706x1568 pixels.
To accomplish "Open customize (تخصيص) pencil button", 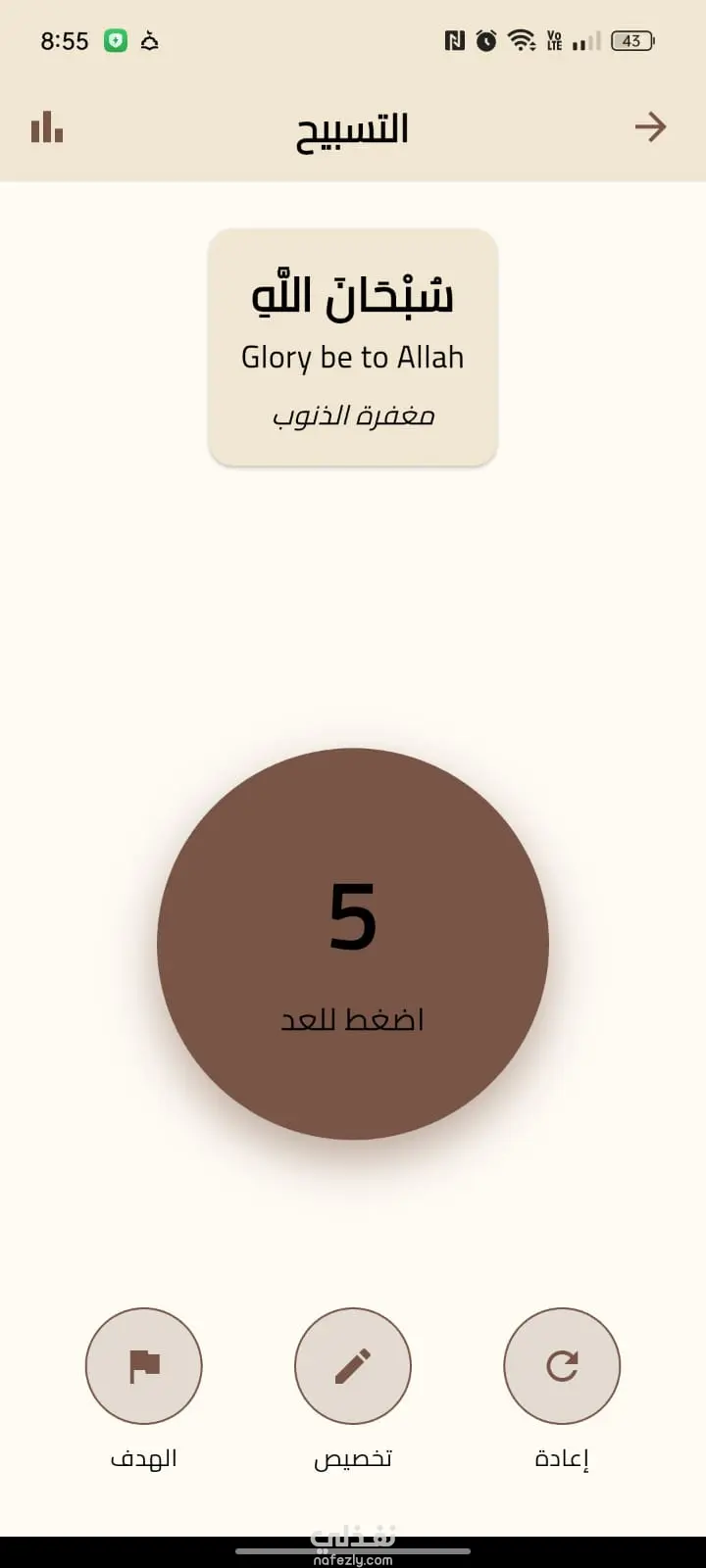I will (x=353, y=1365).
